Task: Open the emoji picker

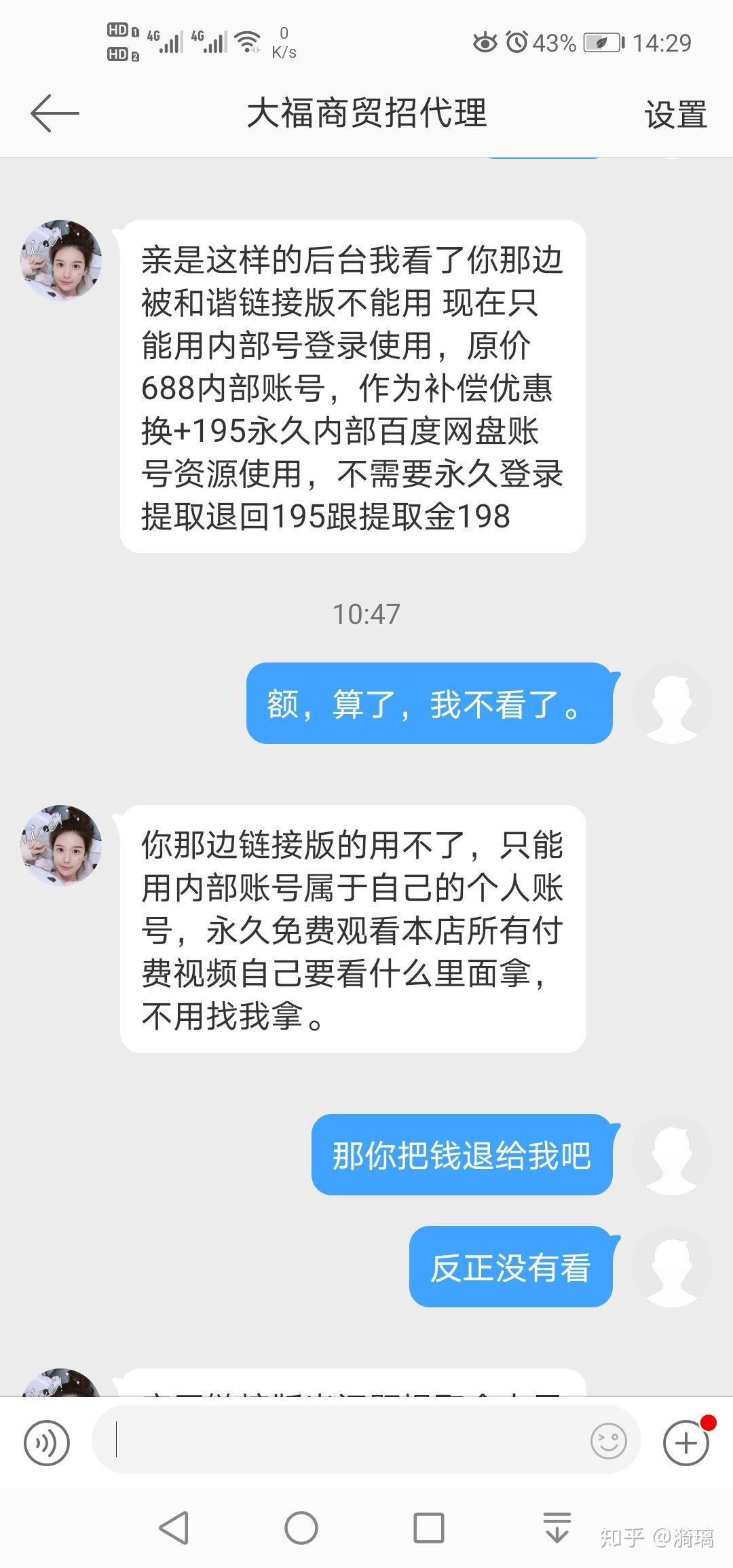Action: click(608, 1440)
